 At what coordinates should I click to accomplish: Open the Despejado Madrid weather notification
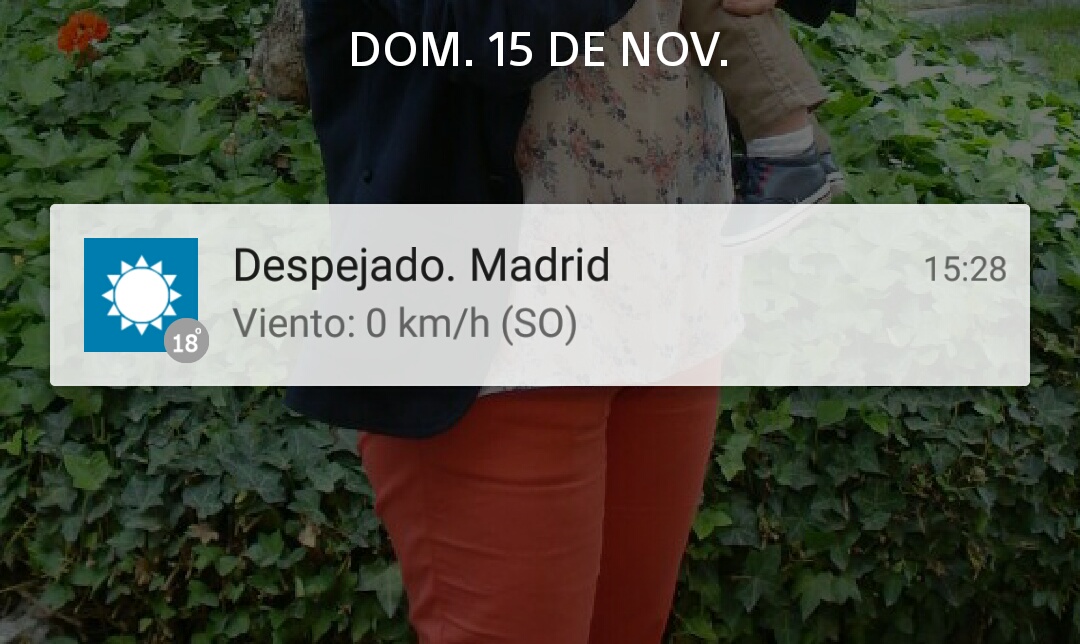tap(540, 295)
